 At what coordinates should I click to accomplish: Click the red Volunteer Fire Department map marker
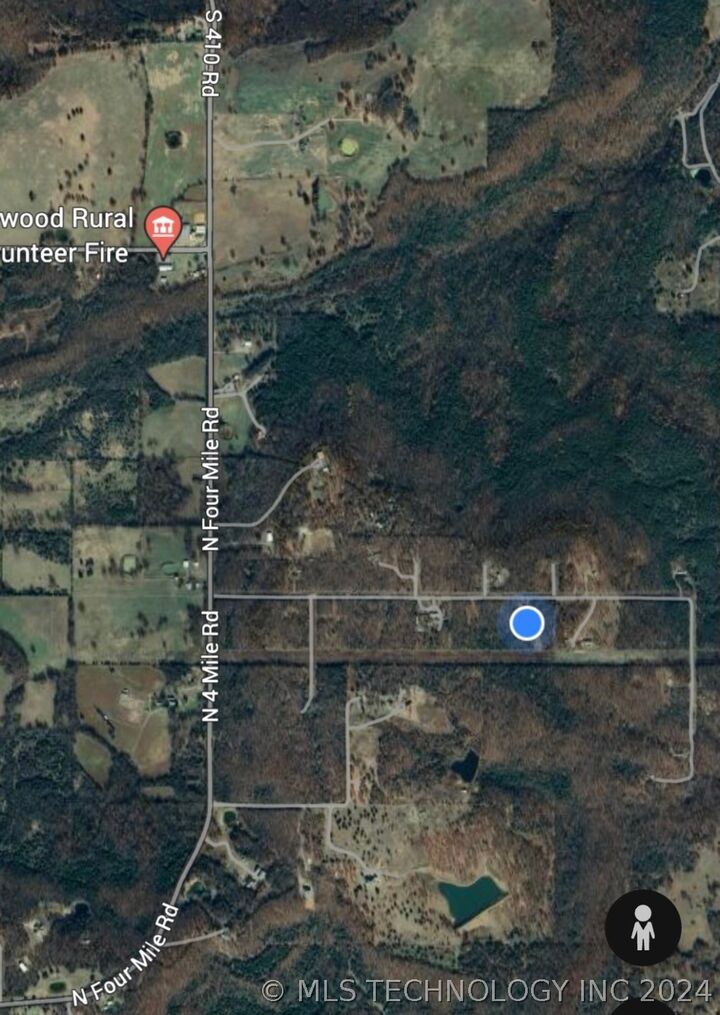[165, 229]
